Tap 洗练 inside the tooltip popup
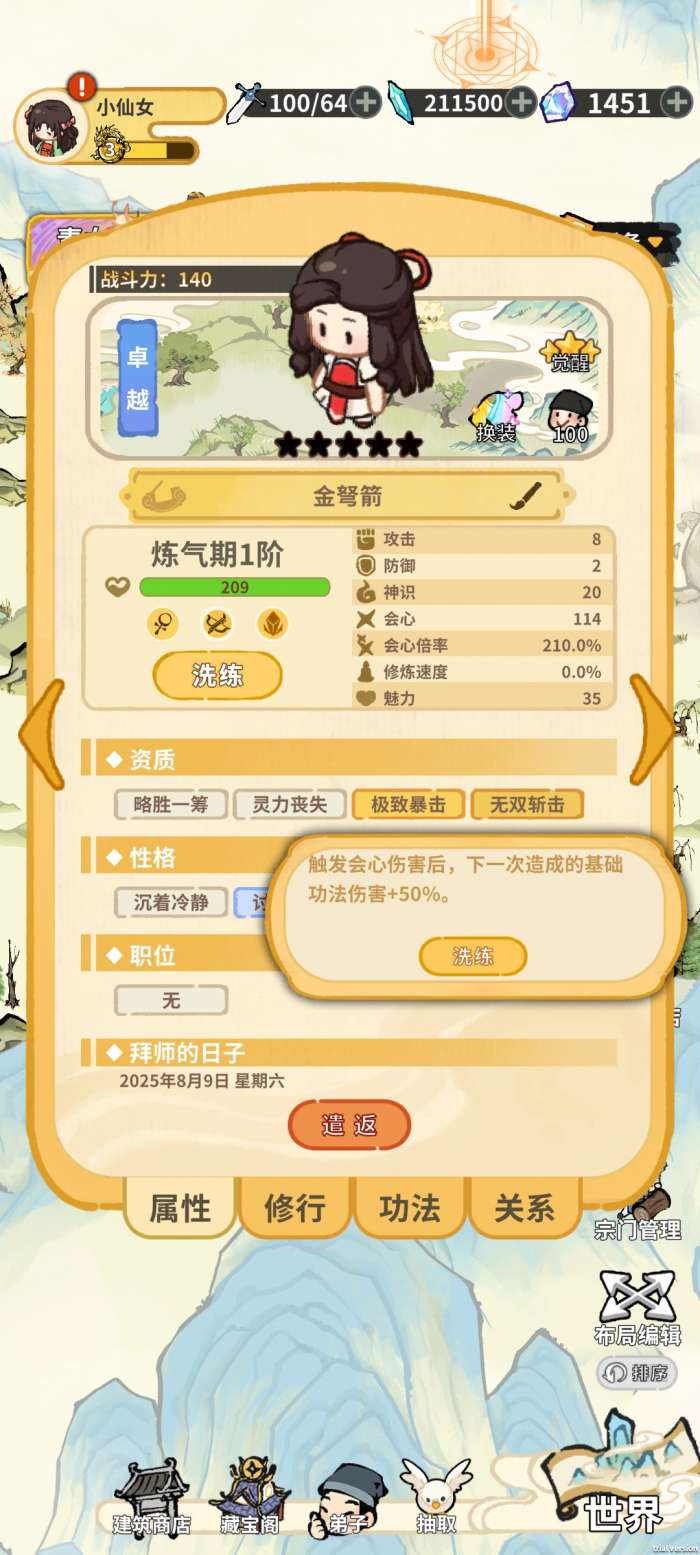700x1555 pixels. [472, 956]
